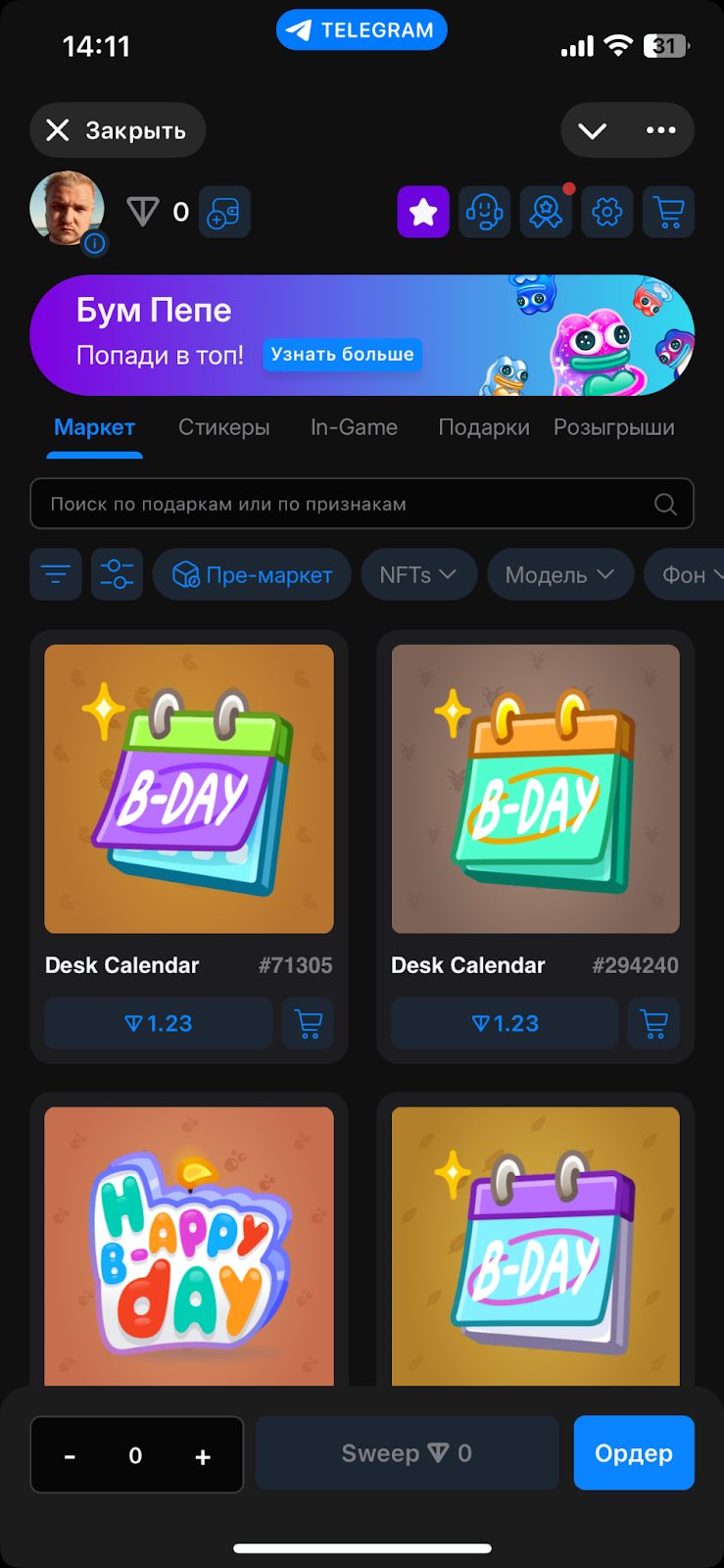This screenshot has height=1568, width=724.
Task: Tap Узнать больше on the Бум Пепе banner
Action: (342, 355)
